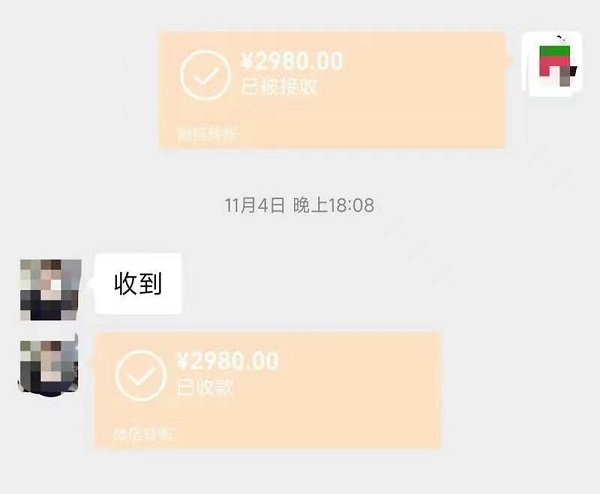The height and width of the screenshot is (494, 600).
Task: Open the ¥2980.00 transfer marked 已收款
Action: coord(266,390)
